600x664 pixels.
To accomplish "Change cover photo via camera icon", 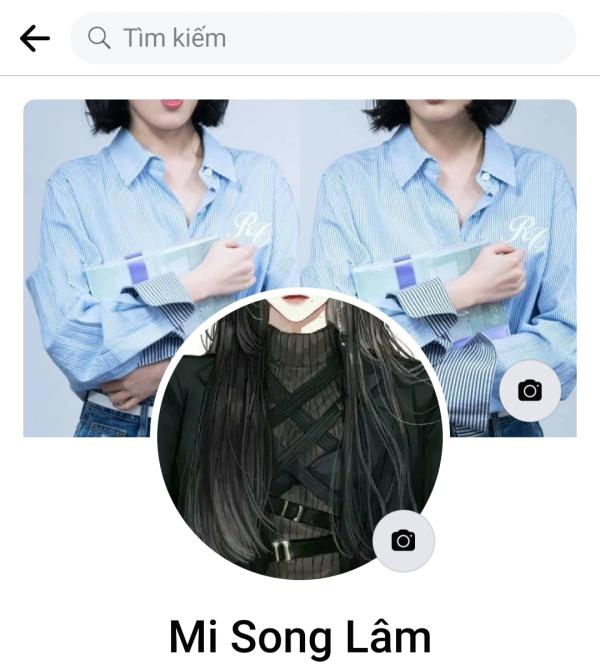I will click(x=530, y=391).
